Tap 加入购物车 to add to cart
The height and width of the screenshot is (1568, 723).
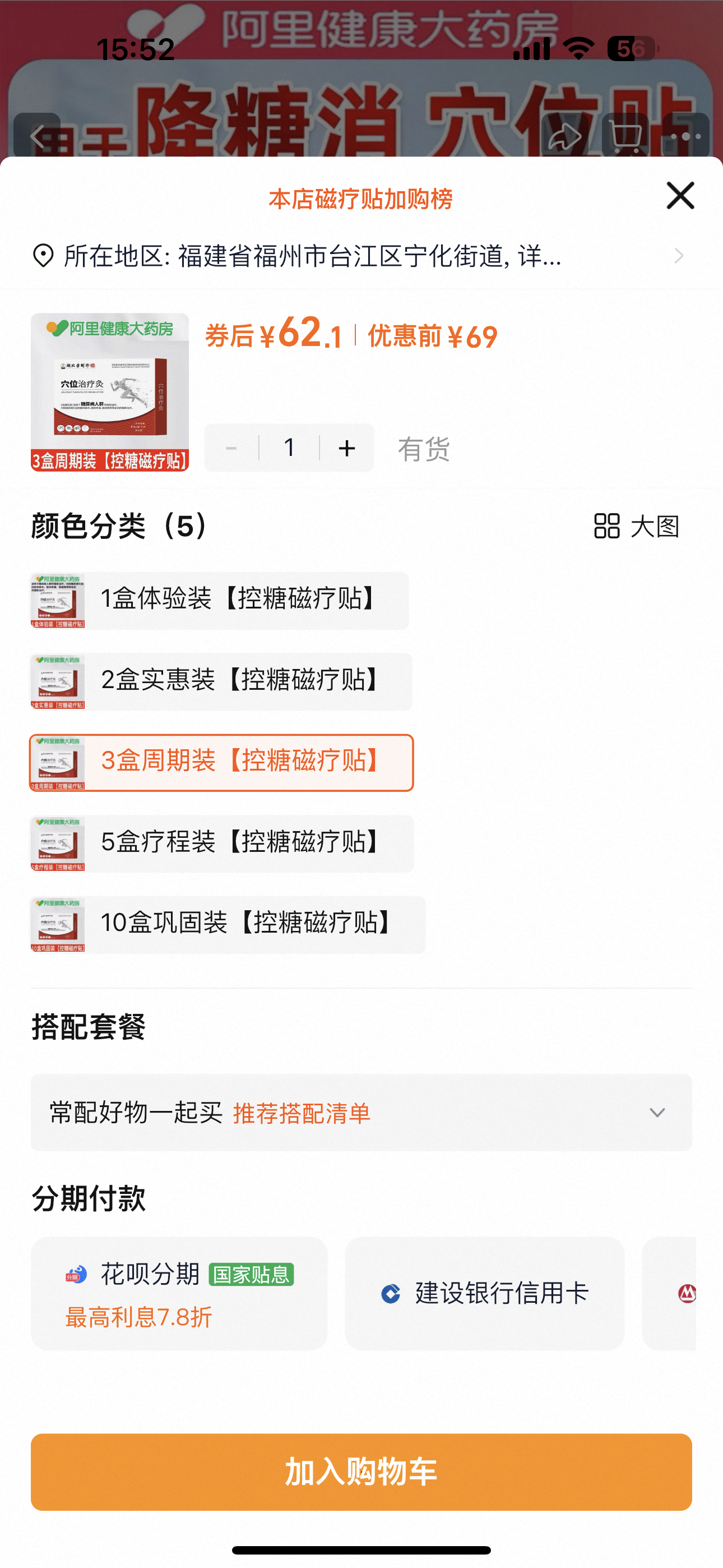pos(361,1472)
